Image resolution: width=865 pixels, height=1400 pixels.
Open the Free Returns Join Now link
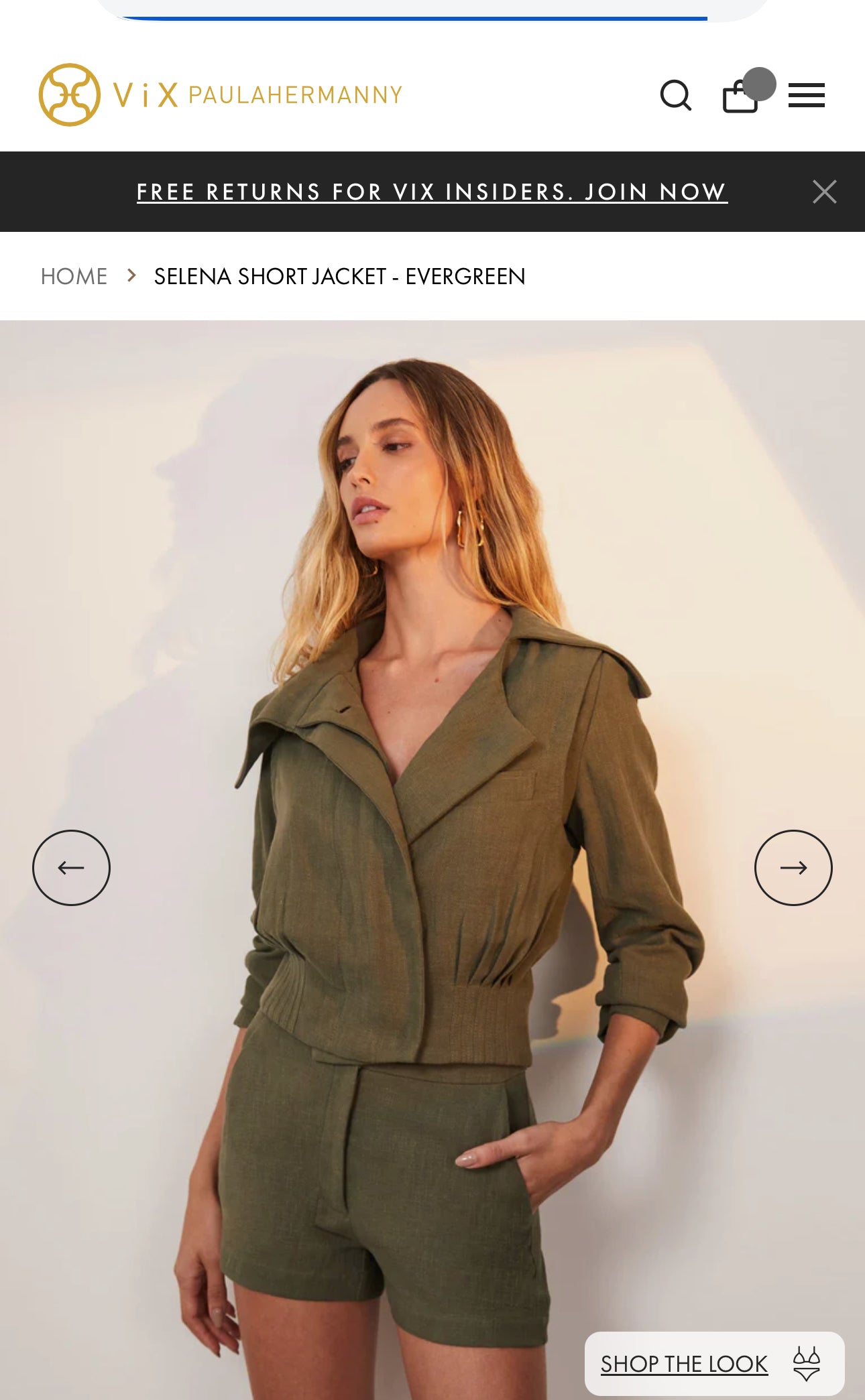click(x=432, y=192)
